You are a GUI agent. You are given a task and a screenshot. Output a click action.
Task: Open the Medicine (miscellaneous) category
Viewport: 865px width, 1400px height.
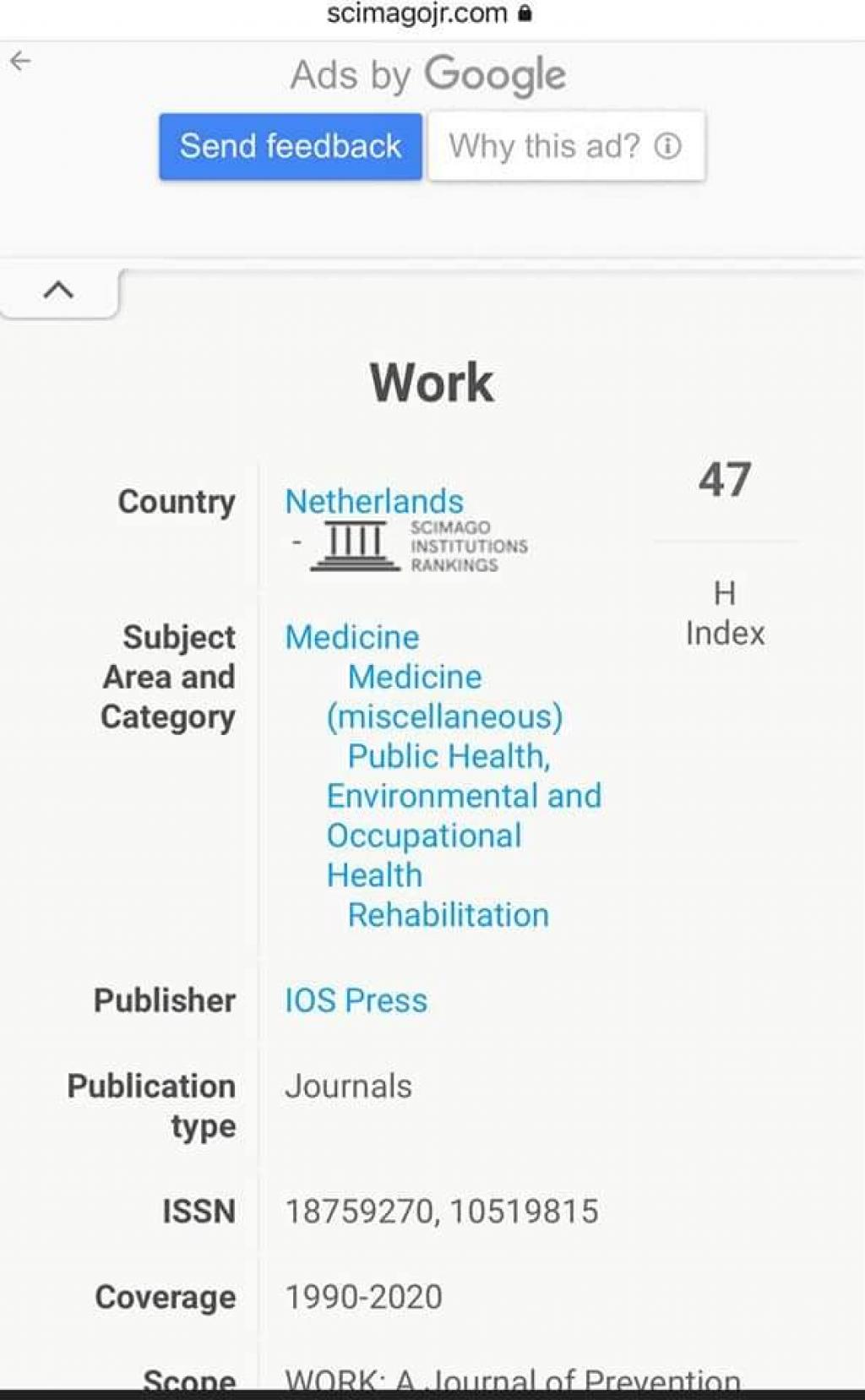[444, 697]
